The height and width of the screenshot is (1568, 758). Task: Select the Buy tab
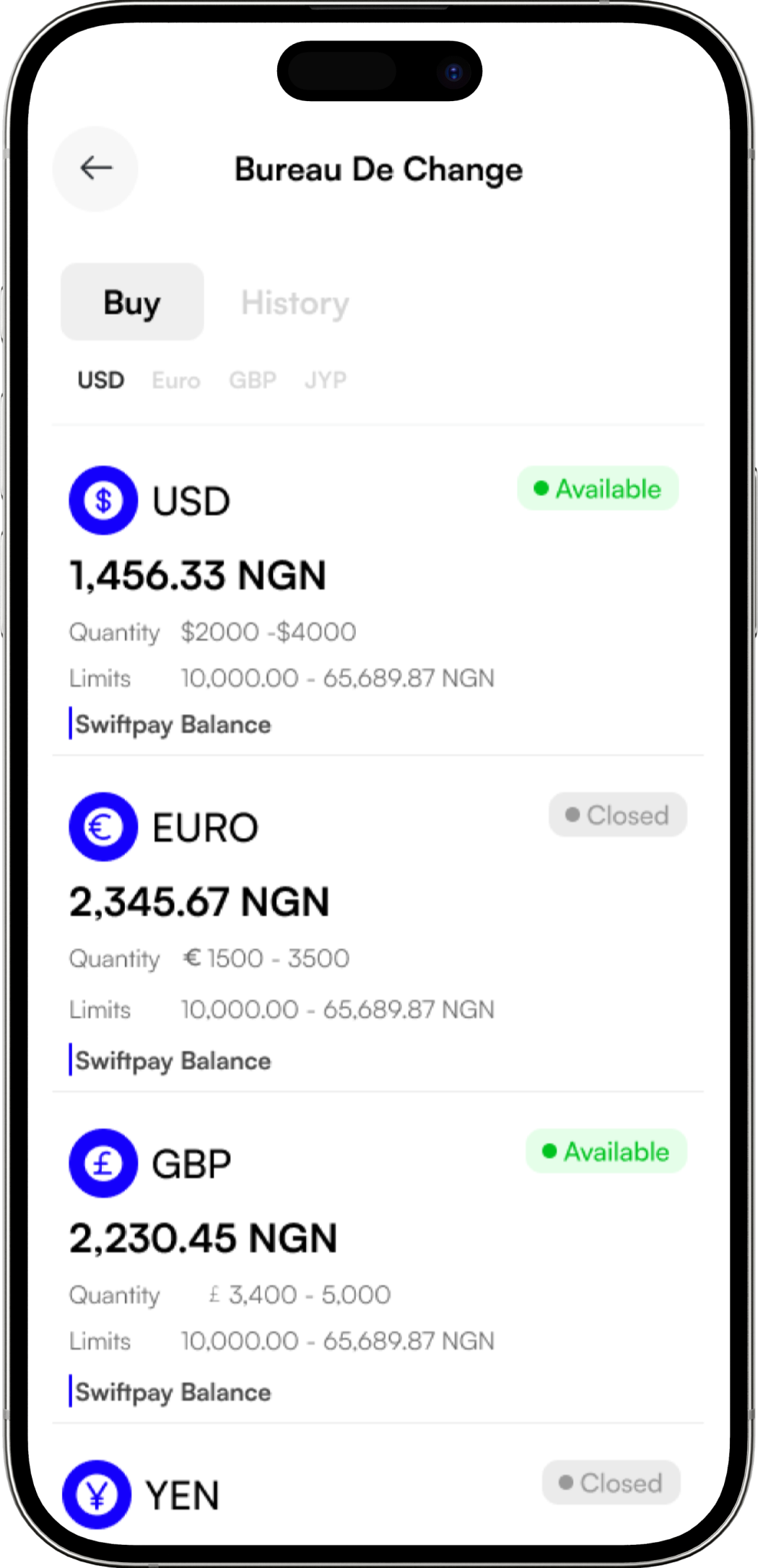tap(132, 302)
